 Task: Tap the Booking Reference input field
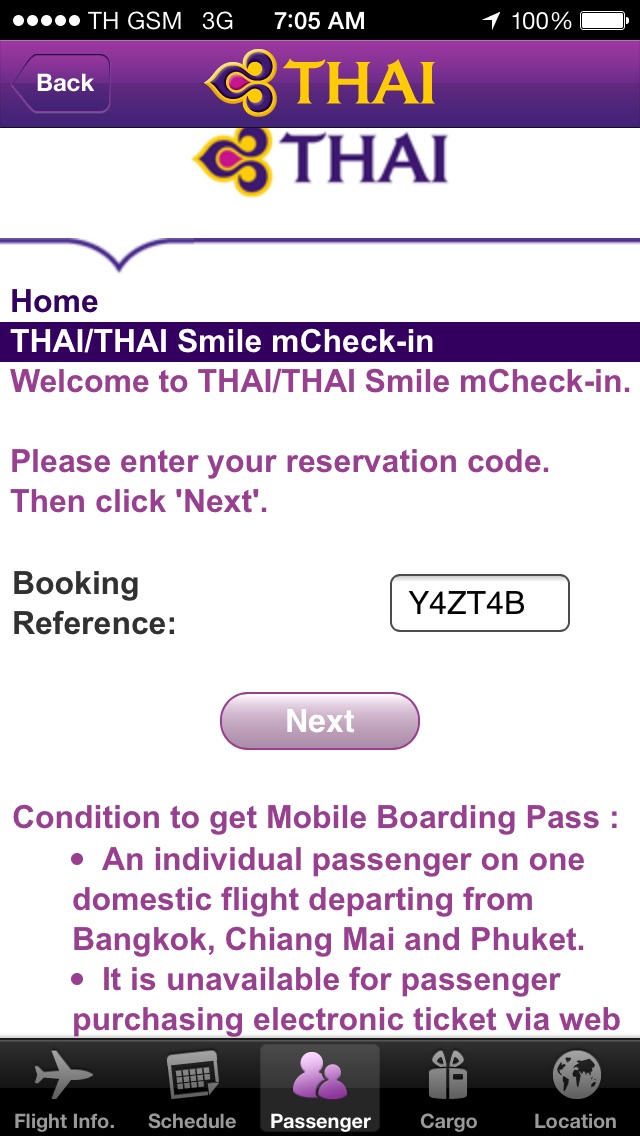480,603
